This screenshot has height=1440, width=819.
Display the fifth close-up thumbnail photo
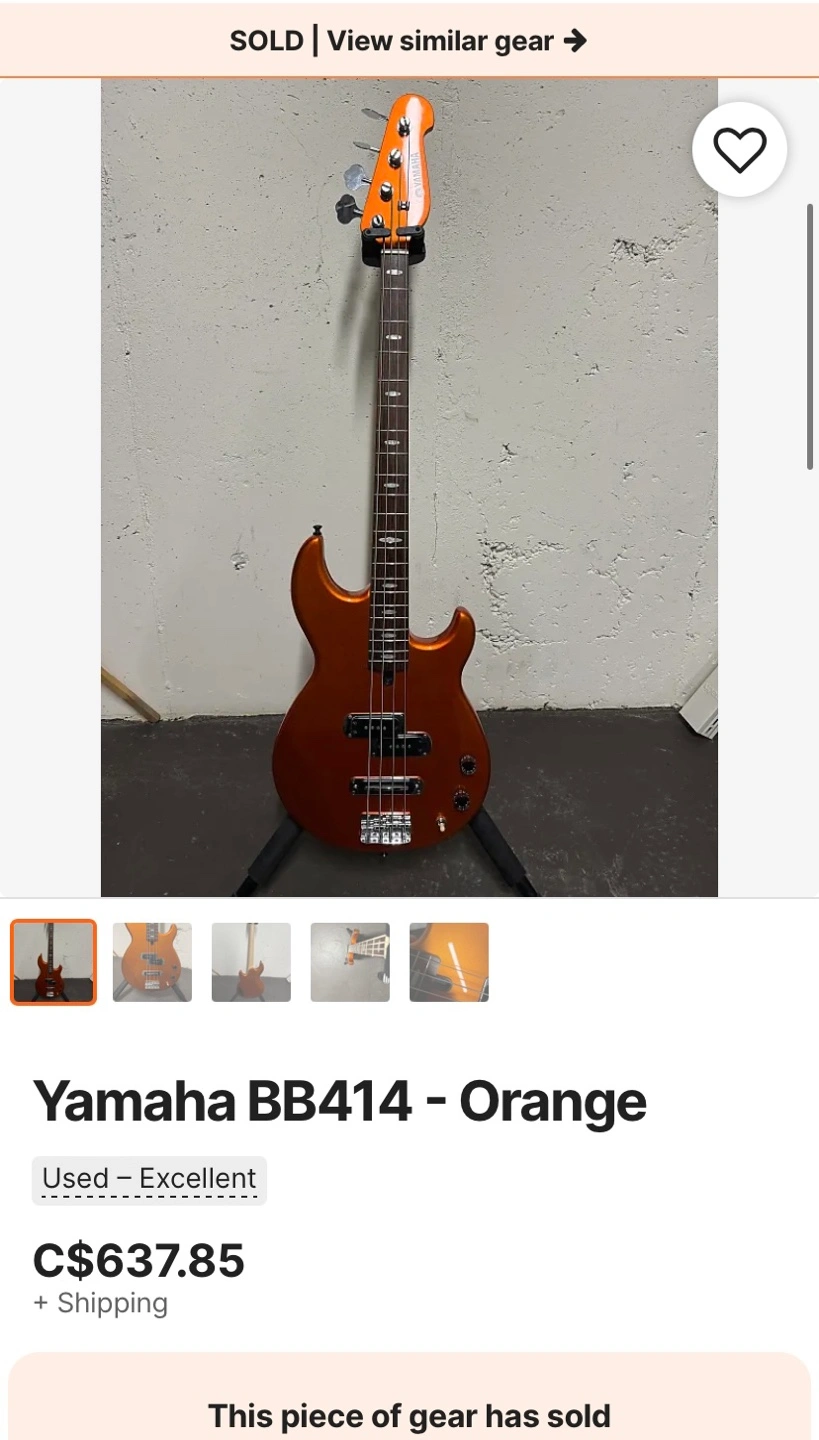[449, 962]
